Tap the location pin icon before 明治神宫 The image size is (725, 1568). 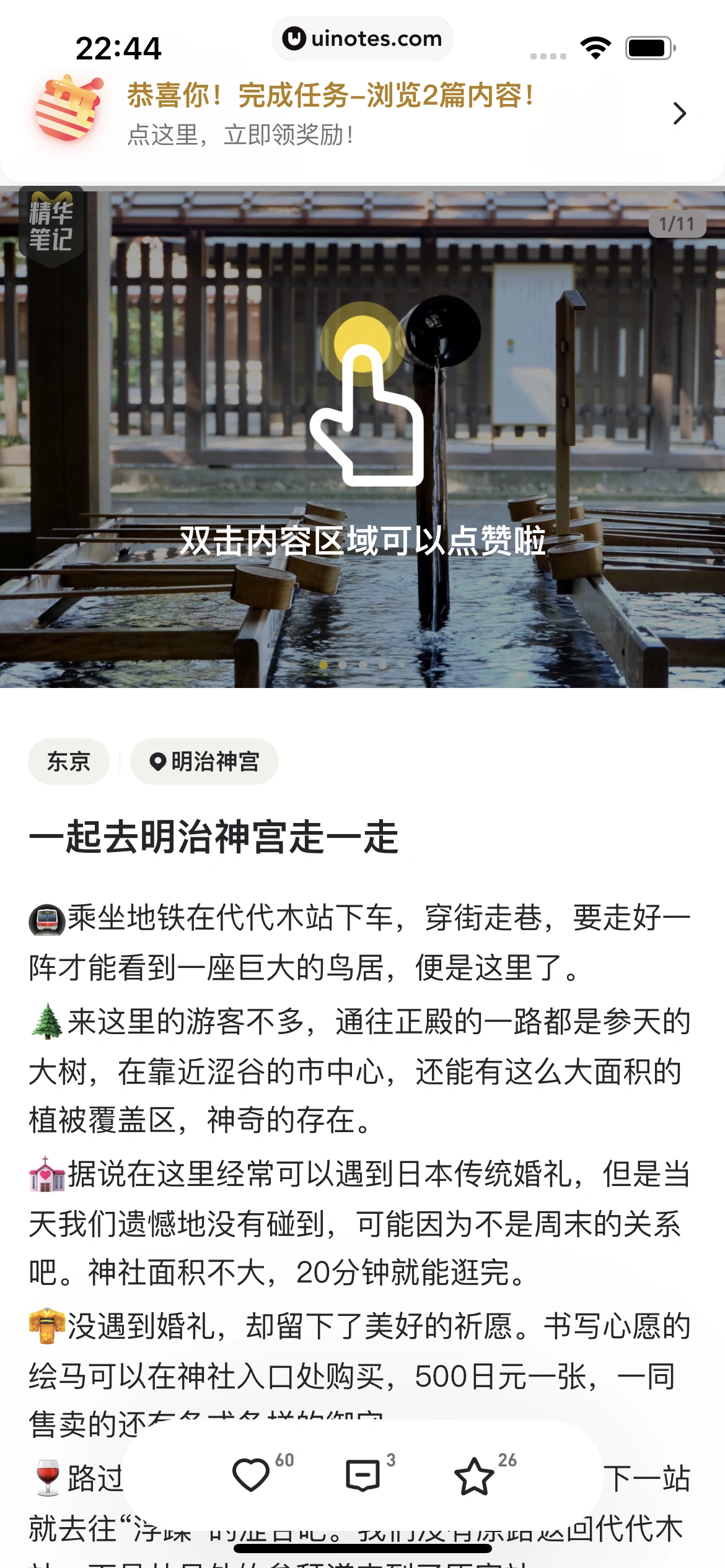tap(157, 762)
